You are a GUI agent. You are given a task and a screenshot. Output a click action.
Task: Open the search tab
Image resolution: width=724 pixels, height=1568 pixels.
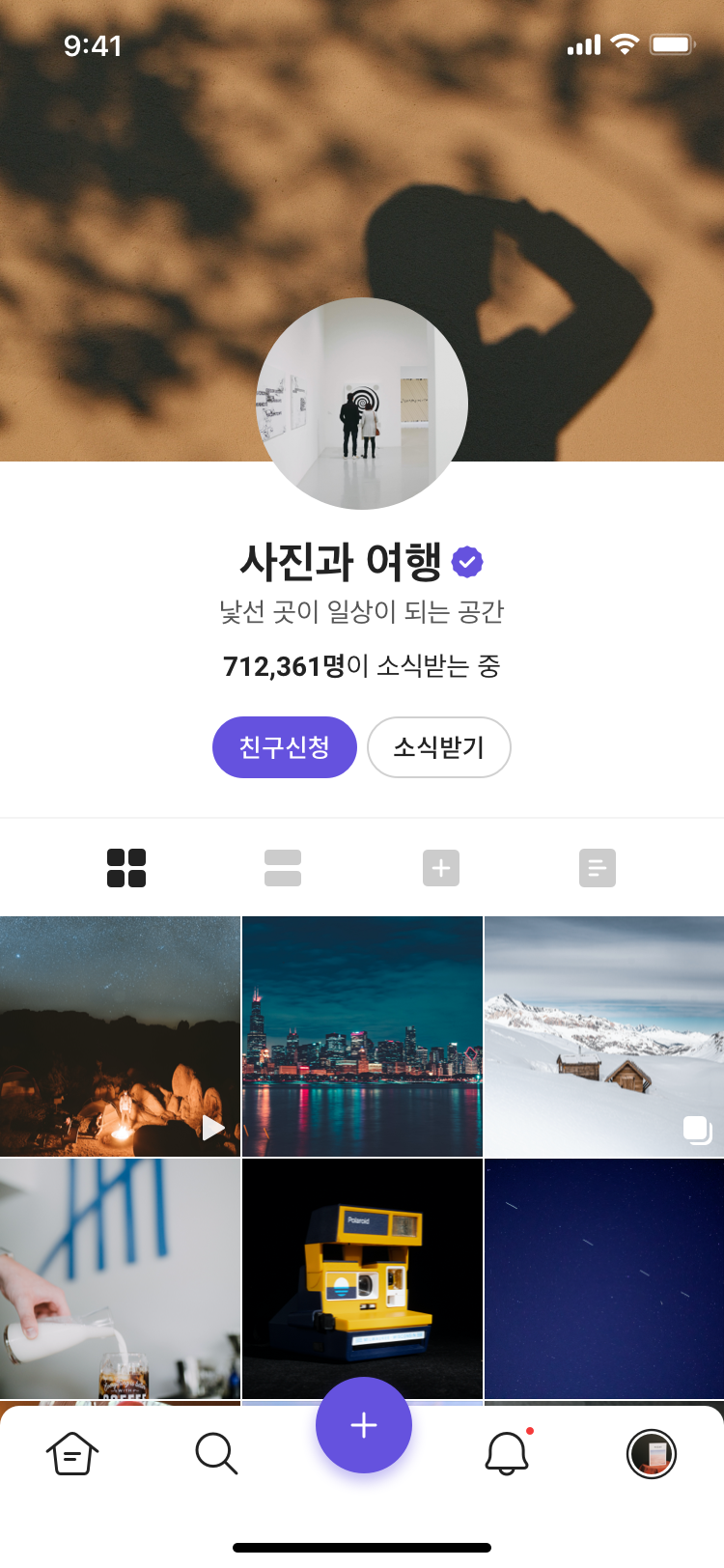click(x=216, y=1453)
